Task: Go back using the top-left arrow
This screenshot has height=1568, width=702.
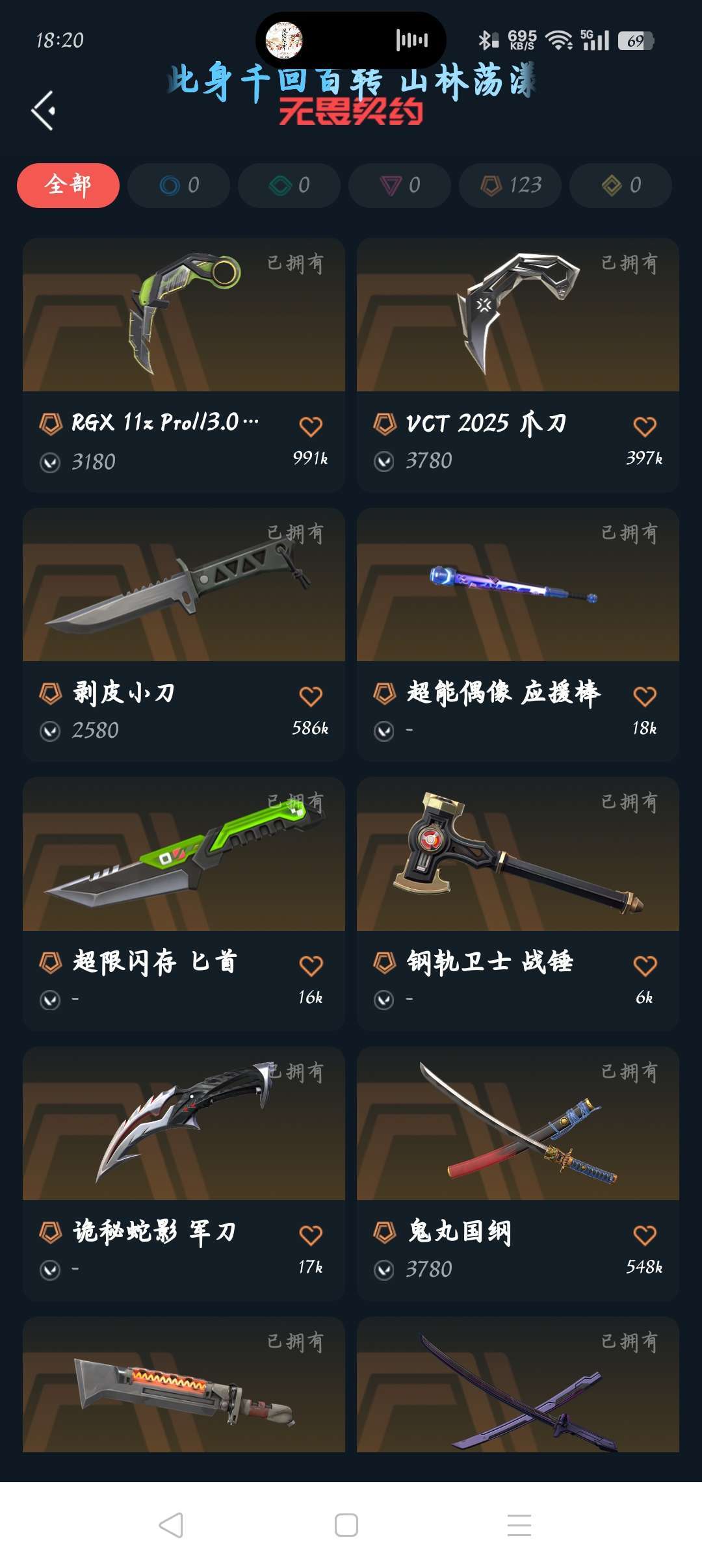Action: coord(44,111)
